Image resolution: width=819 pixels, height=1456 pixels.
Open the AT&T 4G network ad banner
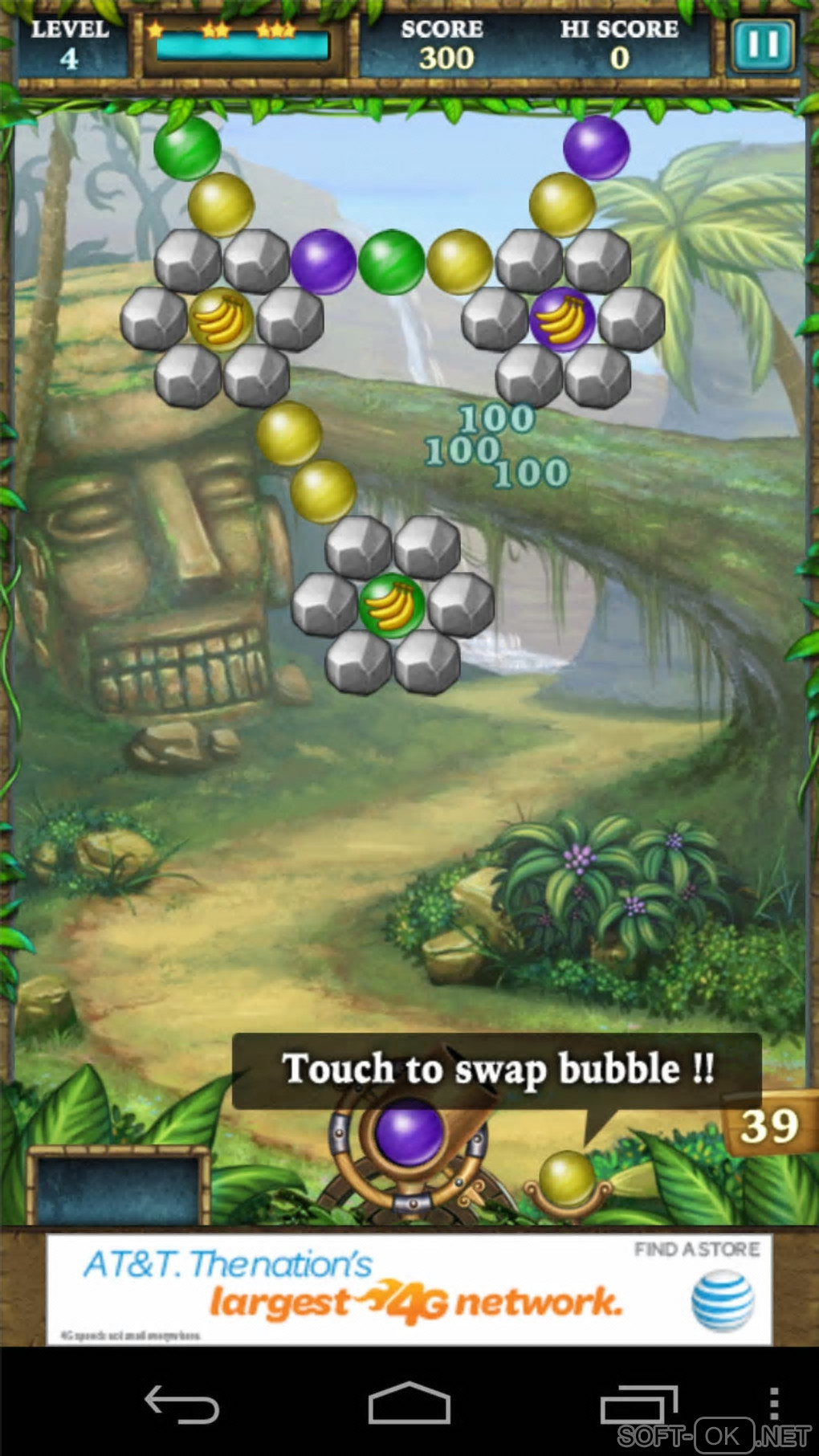[409, 1289]
